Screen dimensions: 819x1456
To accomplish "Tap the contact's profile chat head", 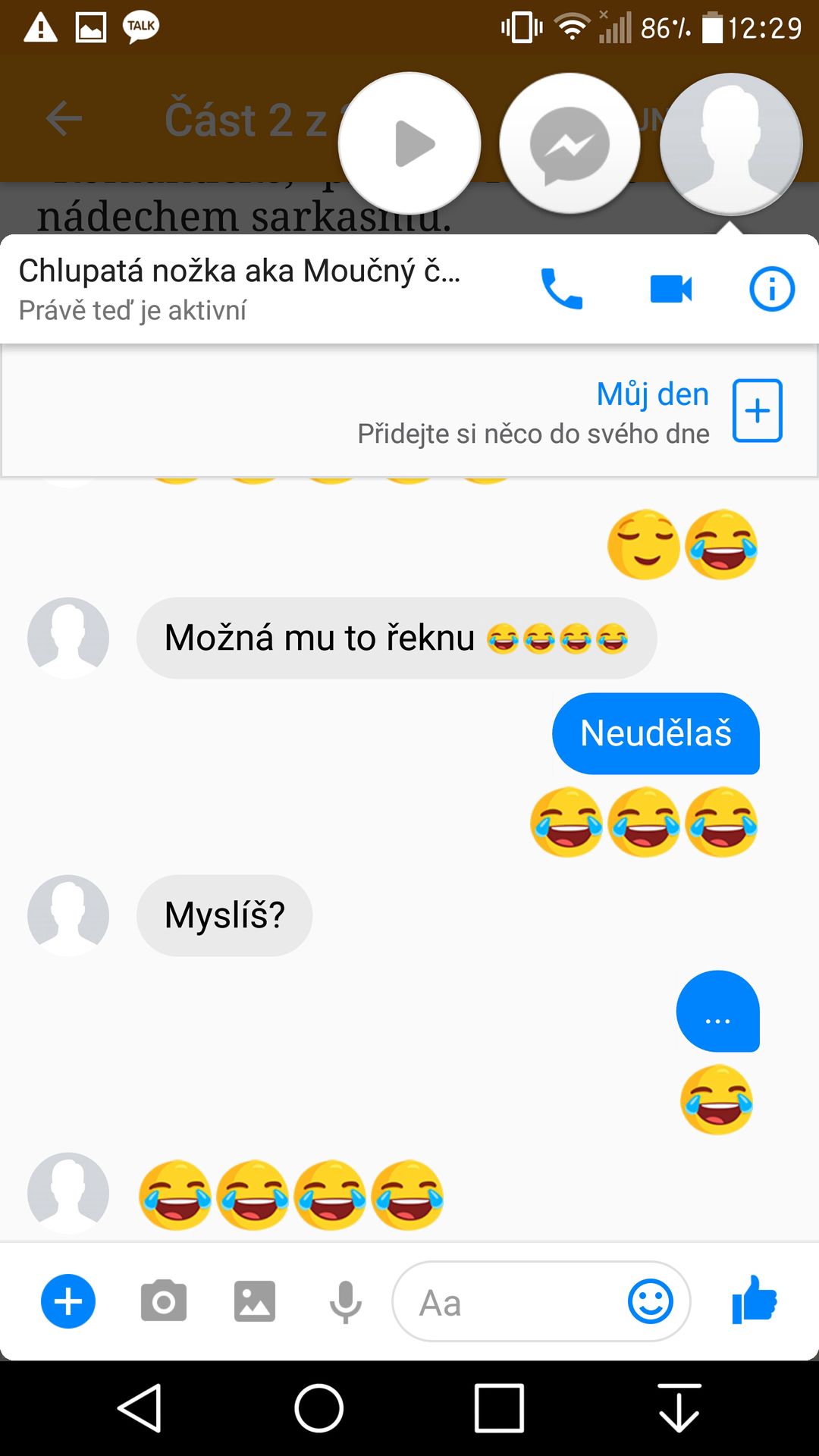I will [730, 143].
